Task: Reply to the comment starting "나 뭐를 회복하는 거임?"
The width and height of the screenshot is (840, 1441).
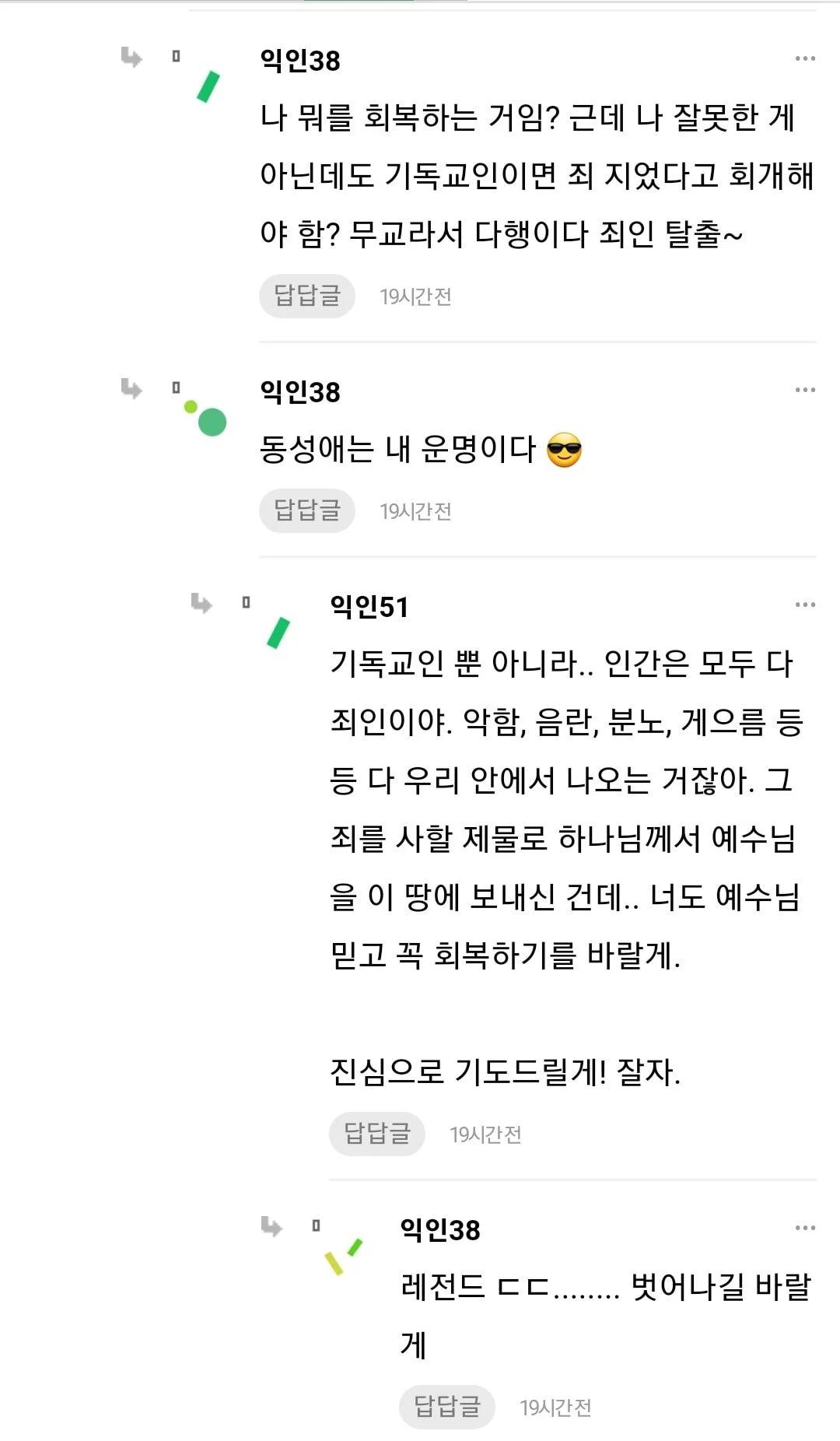Action: [307, 296]
